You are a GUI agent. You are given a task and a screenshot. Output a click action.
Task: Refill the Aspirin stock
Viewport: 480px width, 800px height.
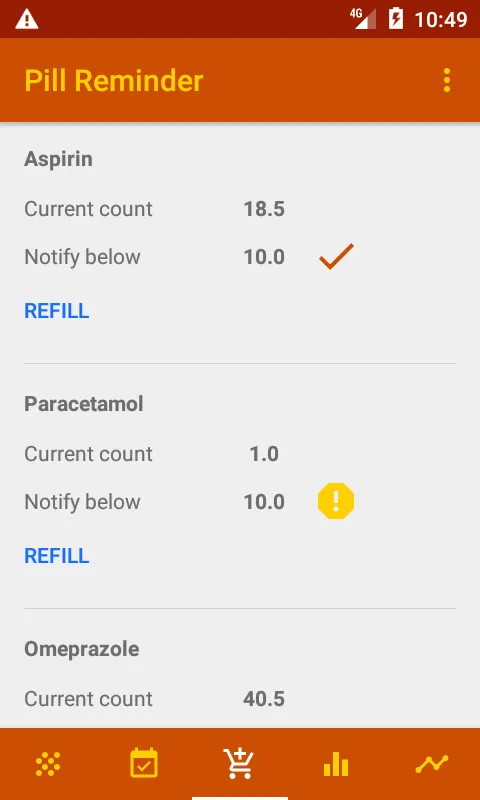click(57, 311)
